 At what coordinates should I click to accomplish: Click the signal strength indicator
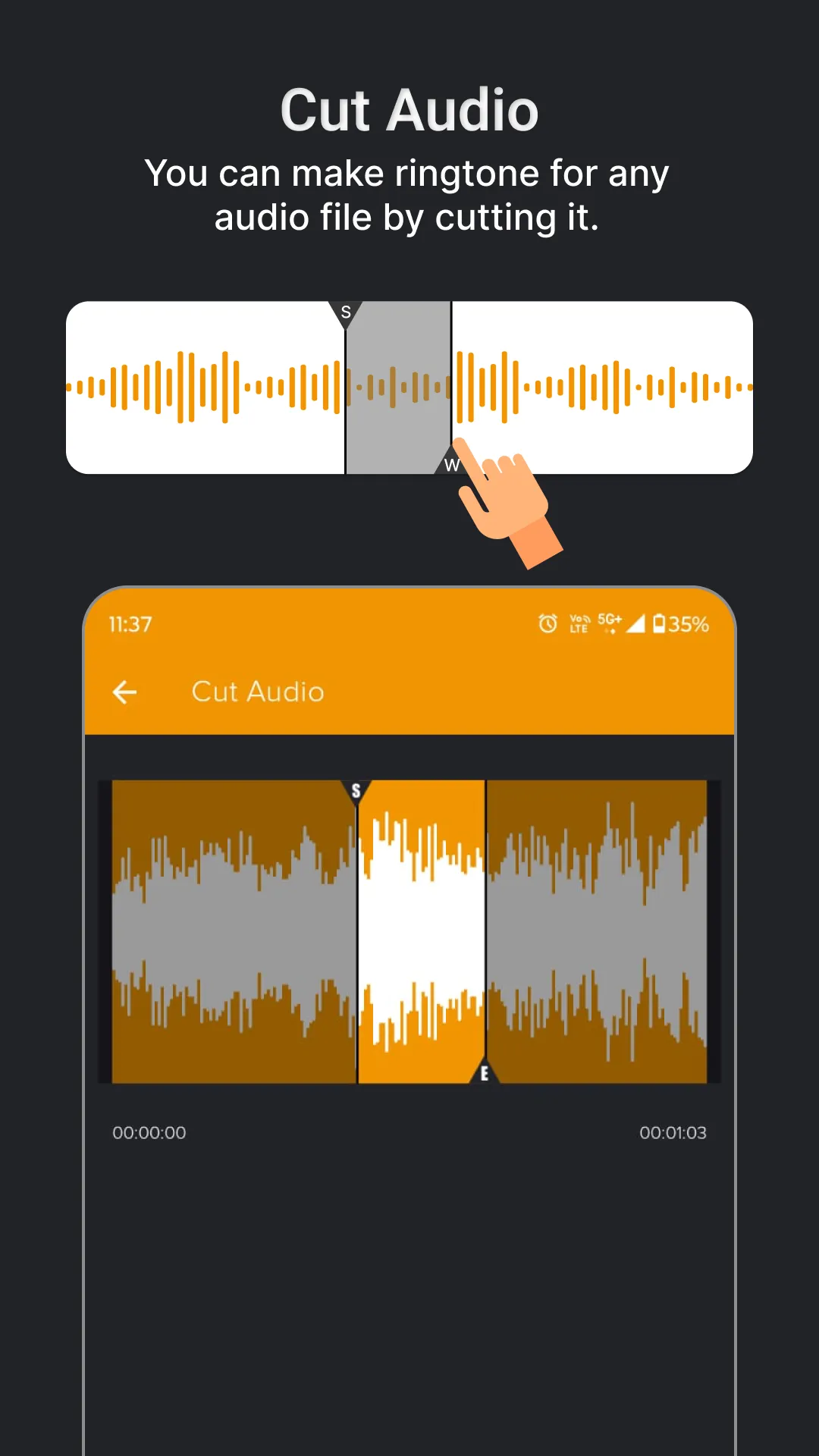[x=637, y=623]
